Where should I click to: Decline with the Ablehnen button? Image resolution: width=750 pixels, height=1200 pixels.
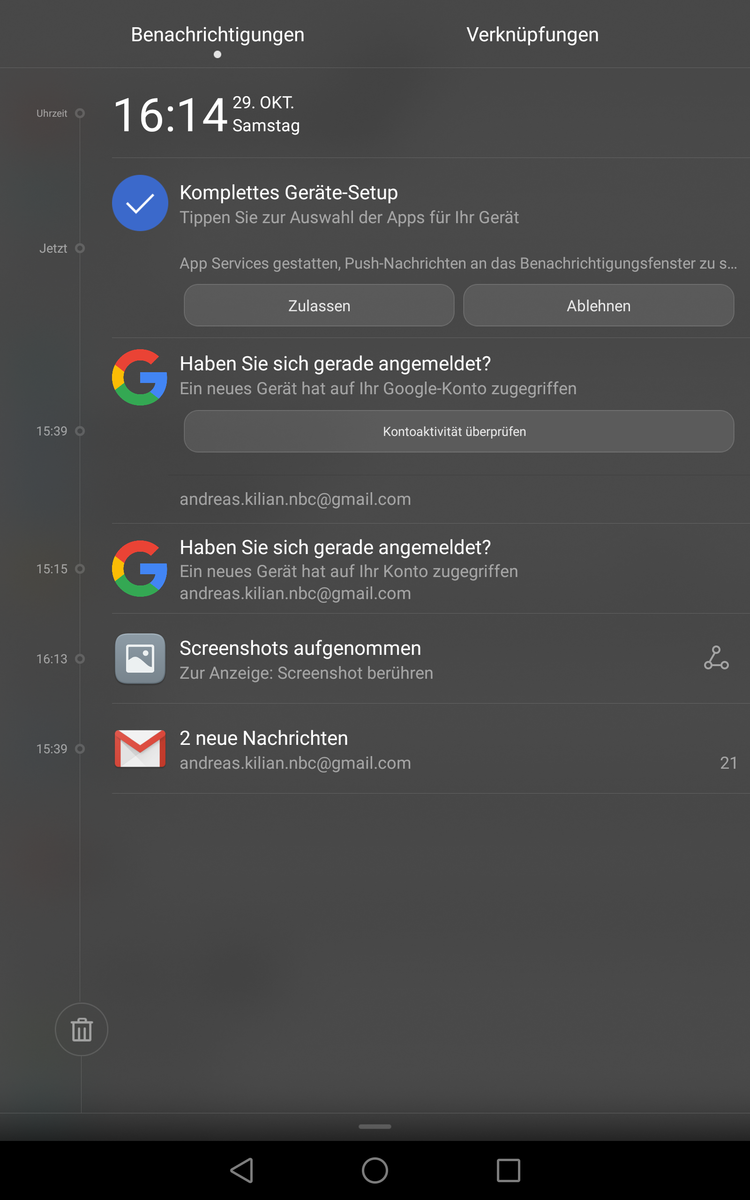point(598,306)
